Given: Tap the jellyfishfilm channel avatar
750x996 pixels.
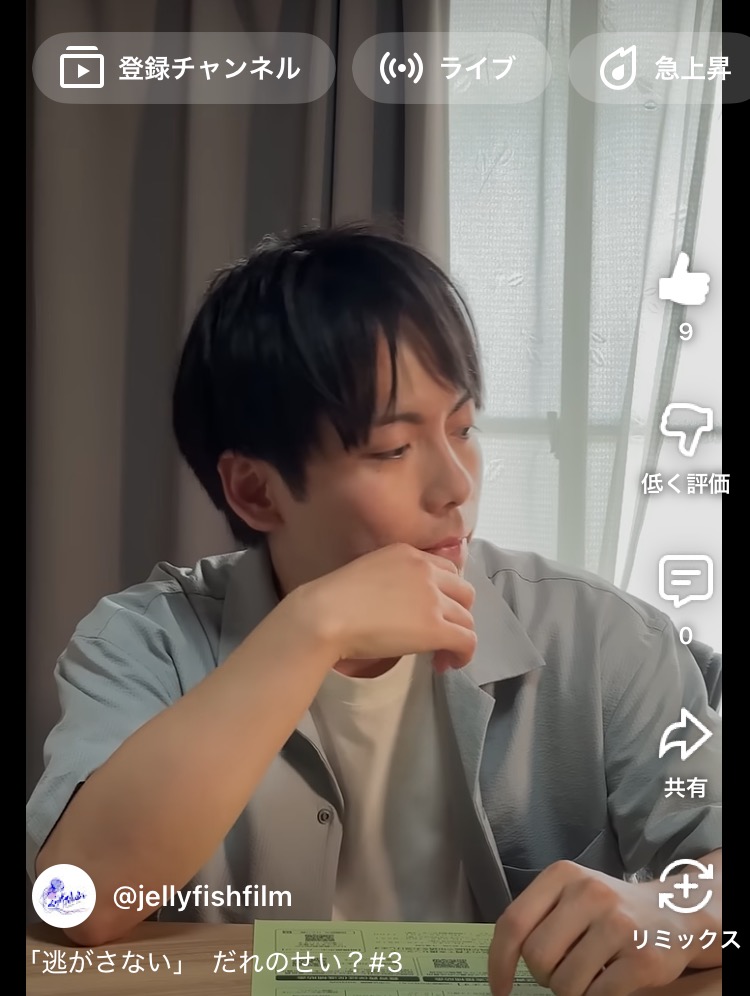Looking at the screenshot, I should [64, 896].
